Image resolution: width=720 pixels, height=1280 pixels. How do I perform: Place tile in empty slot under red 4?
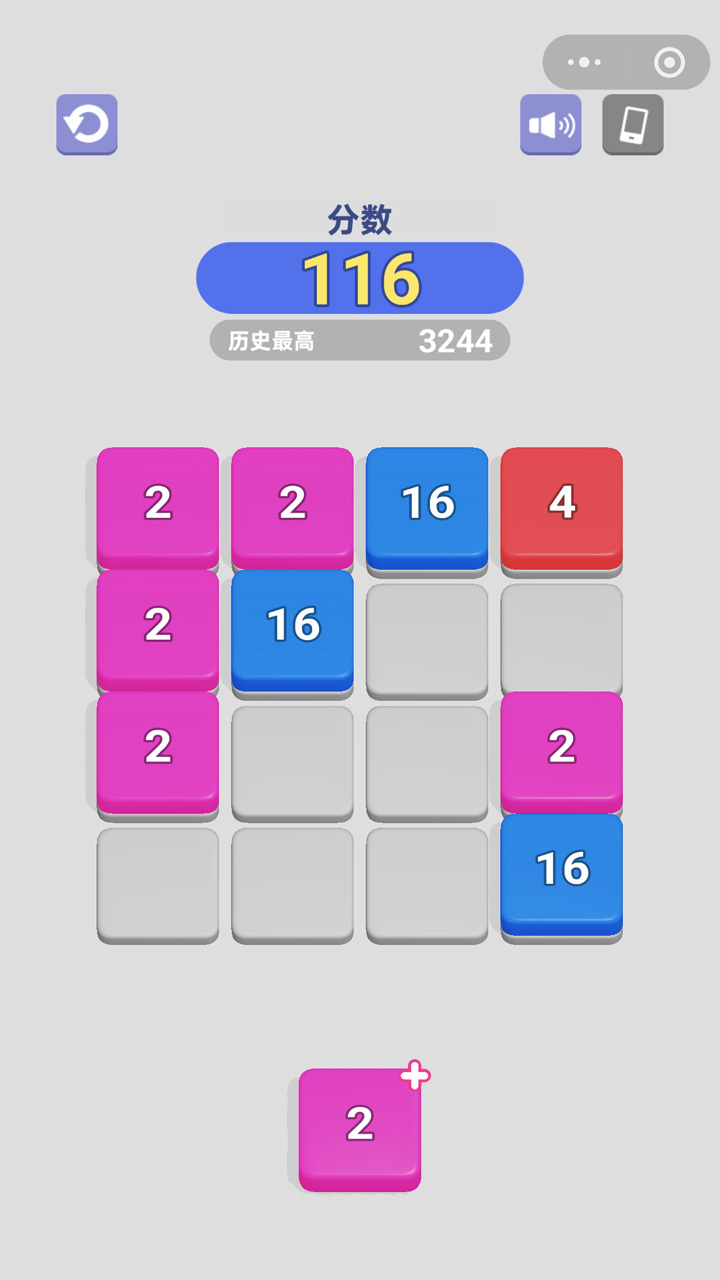[x=561, y=638]
